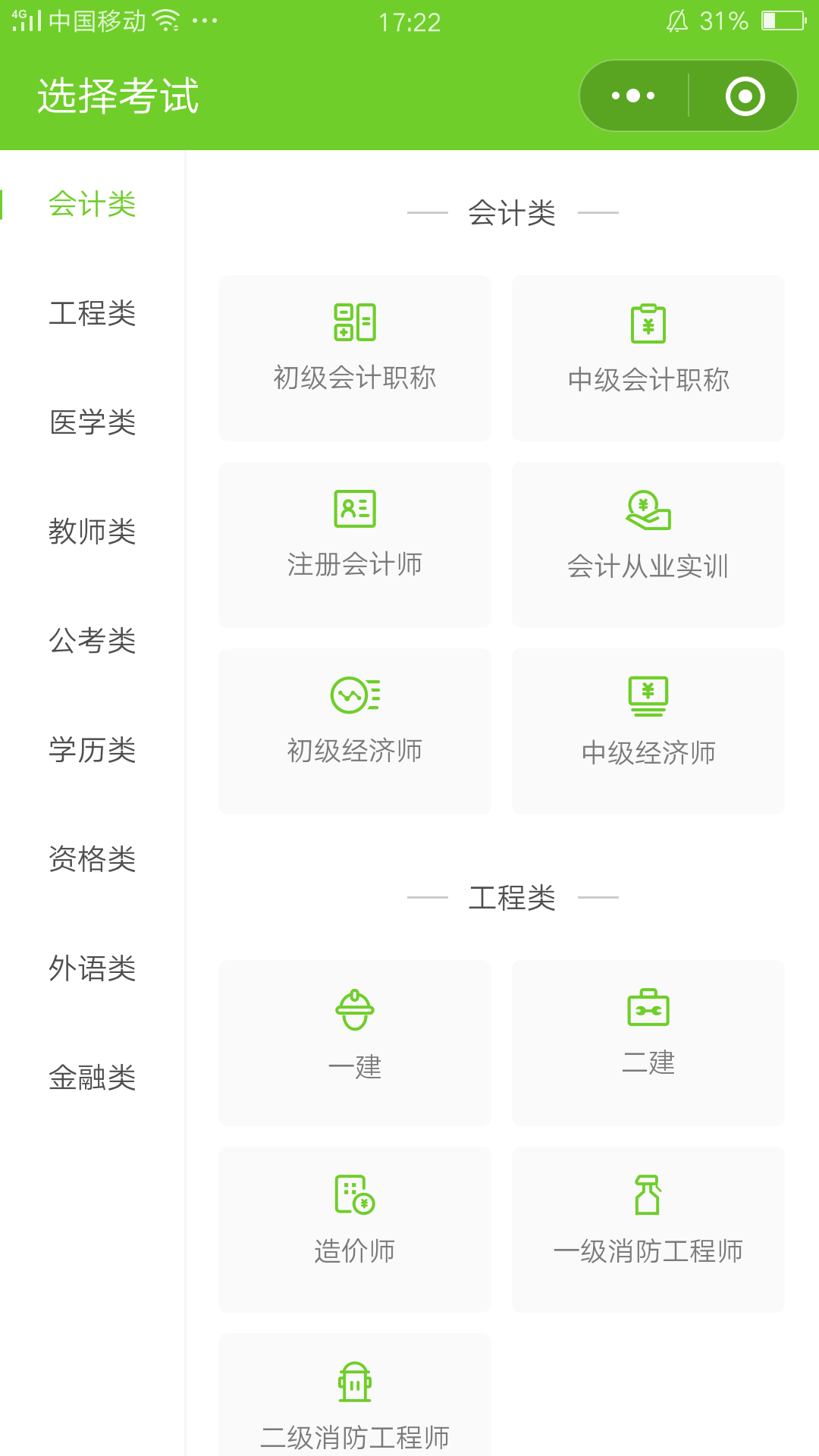Screen dimensions: 819x1456
Task: Pick the 初级经济师 exam
Action: tap(355, 731)
